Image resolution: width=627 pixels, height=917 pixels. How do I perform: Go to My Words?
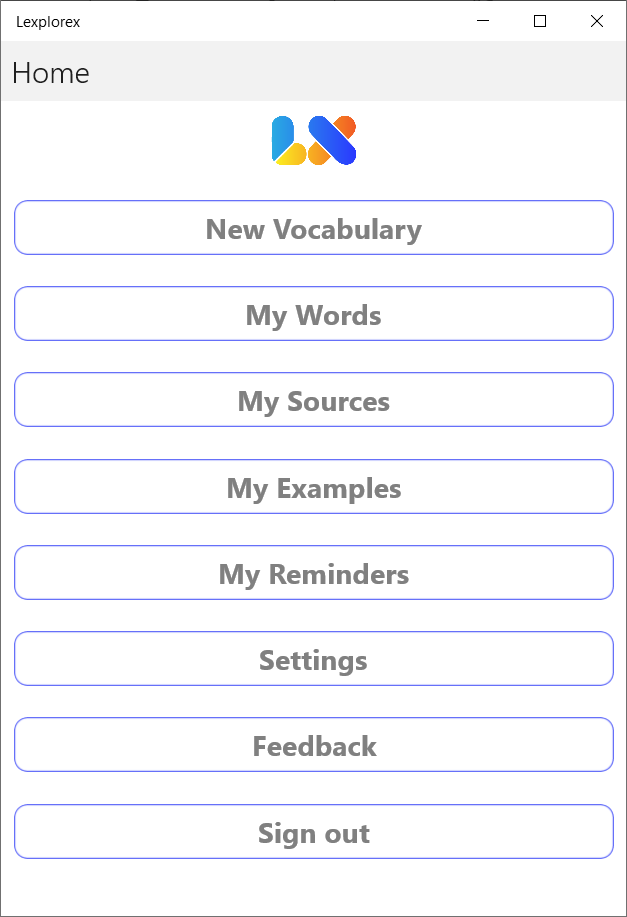[x=313, y=314]
